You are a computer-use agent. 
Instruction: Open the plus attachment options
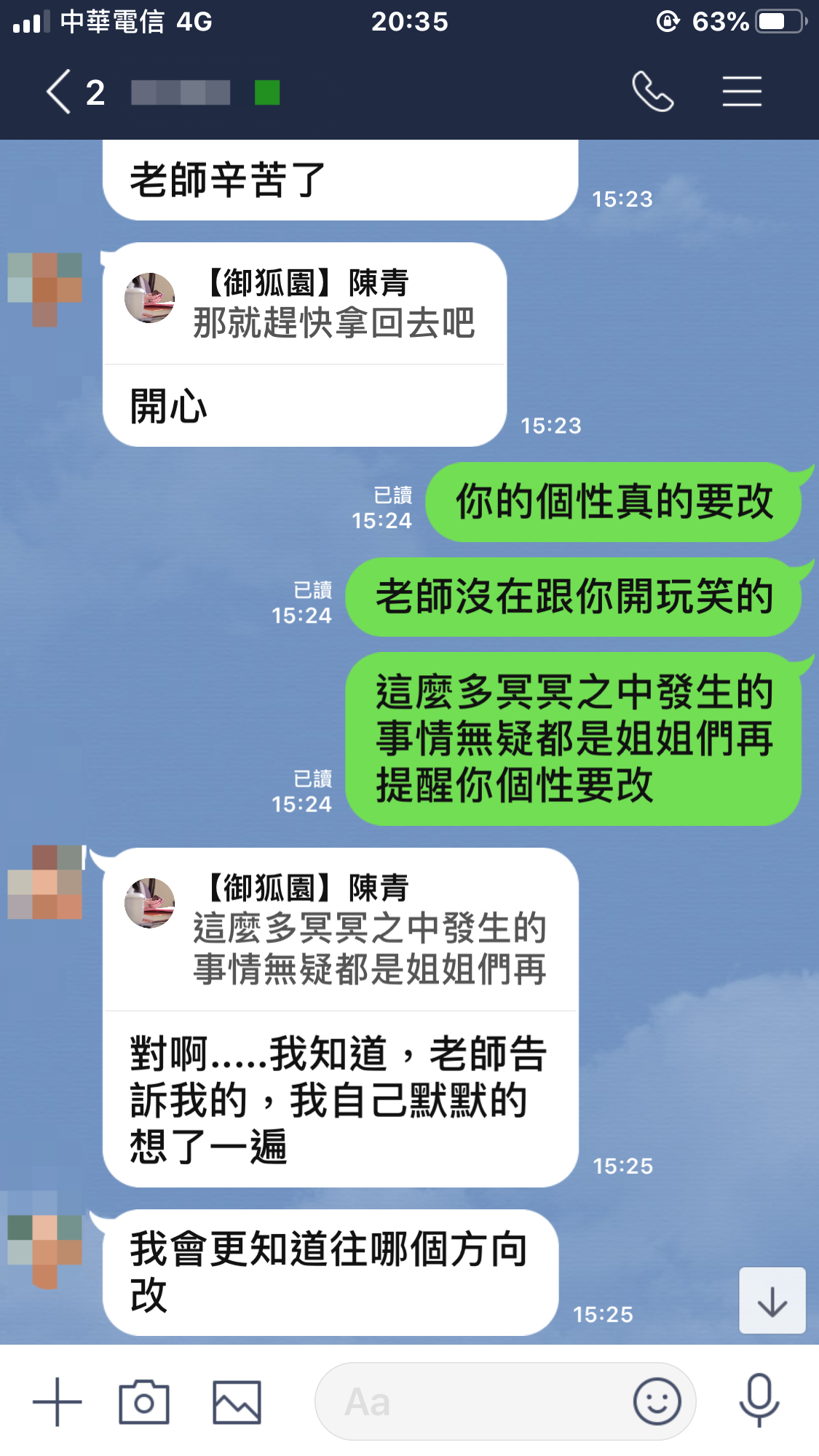pos(57,1401)
